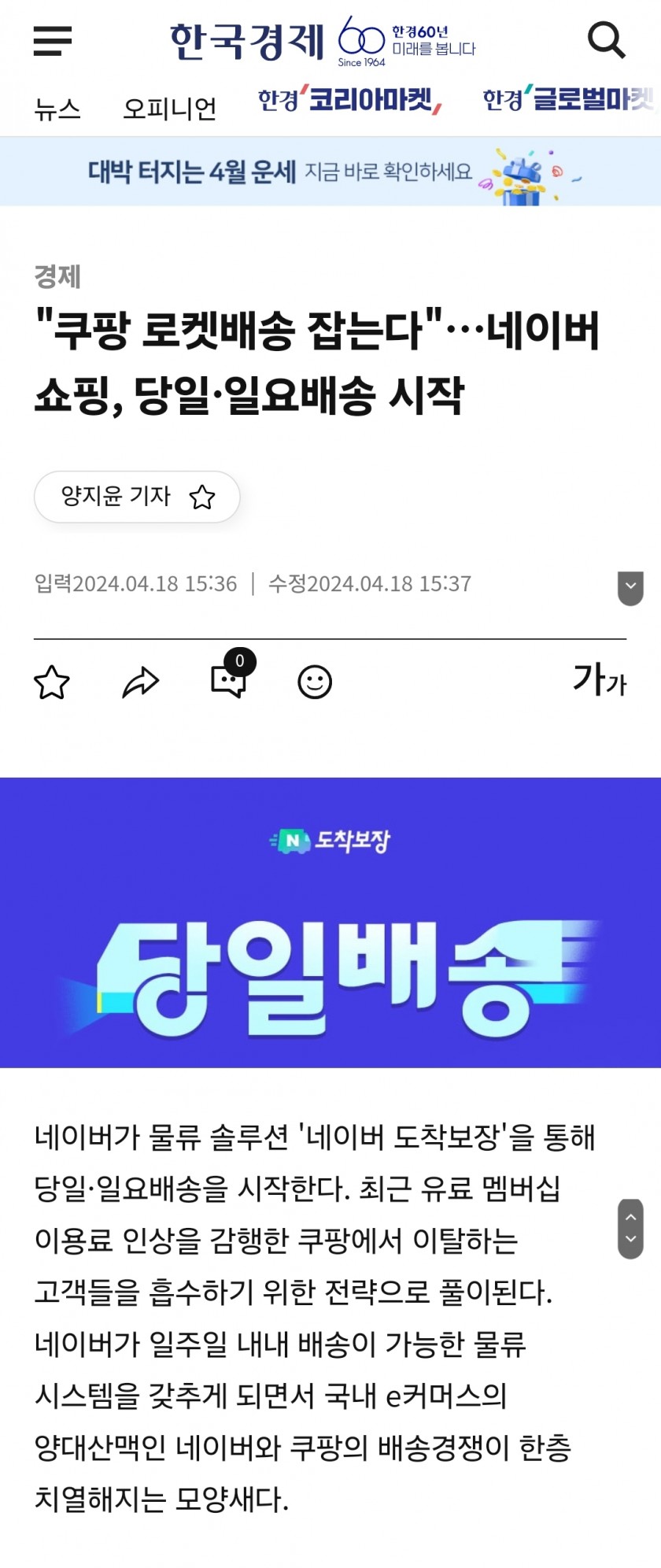Change text size with 가가
Viewport: 661px width, 1568px height.
coord(600,679)
